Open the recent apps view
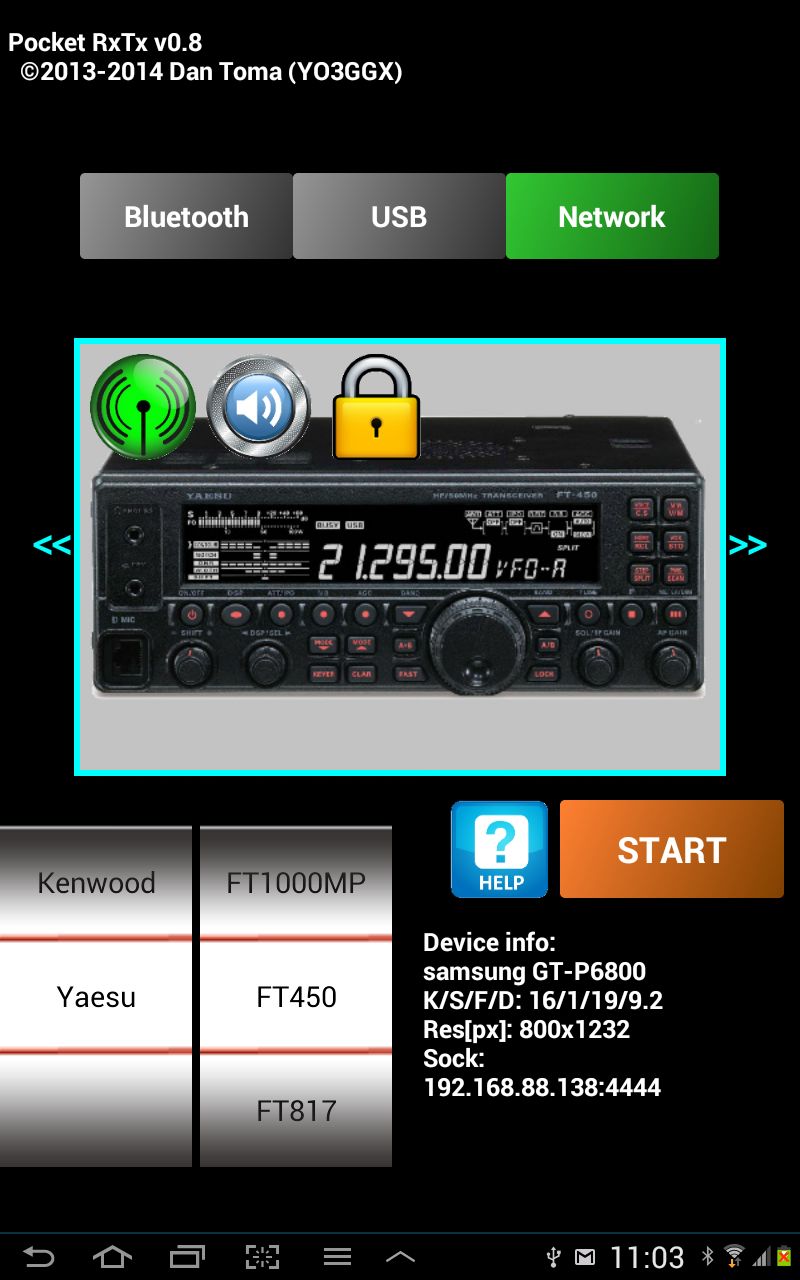800x1280 pixels. click(187, 1257)
